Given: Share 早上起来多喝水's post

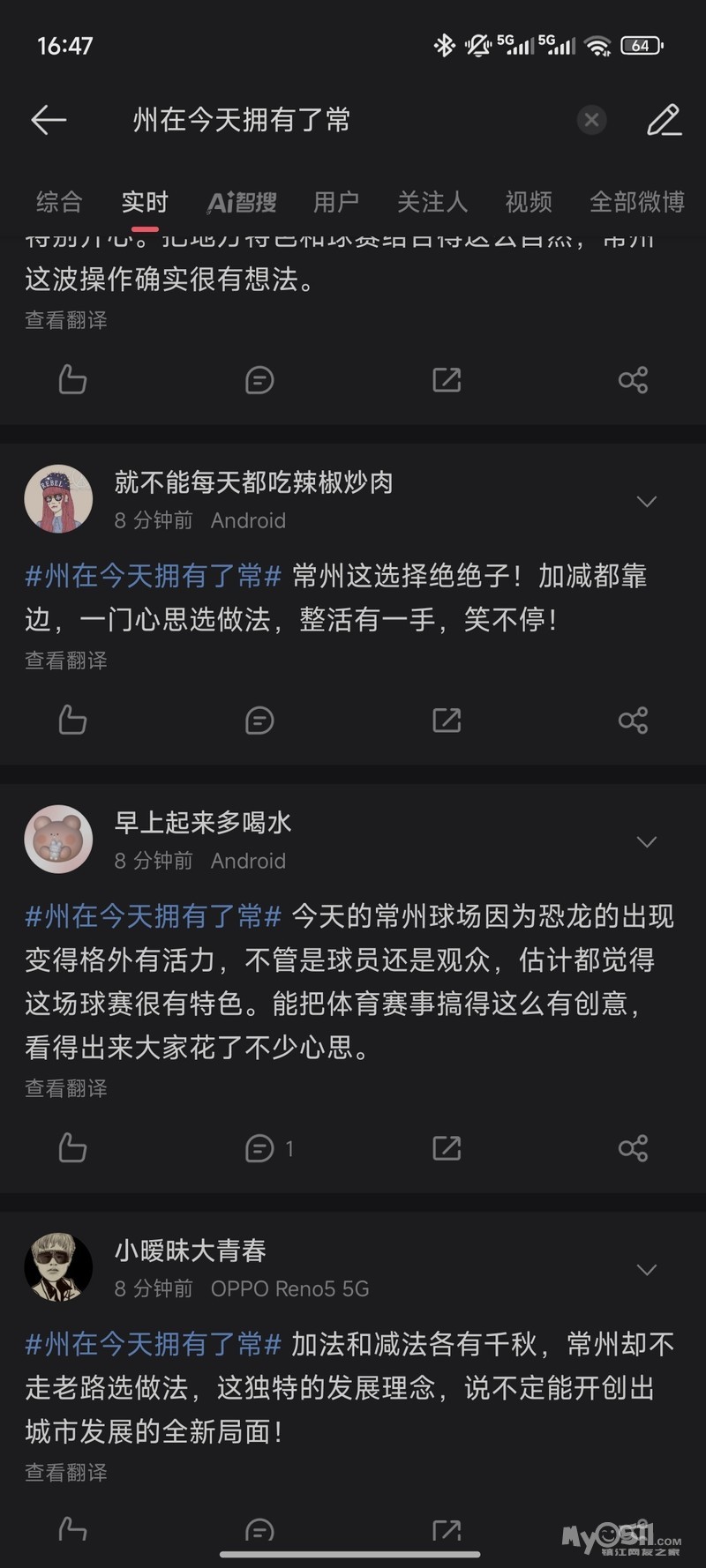Looking at the screenshot, I should 633,1148.
